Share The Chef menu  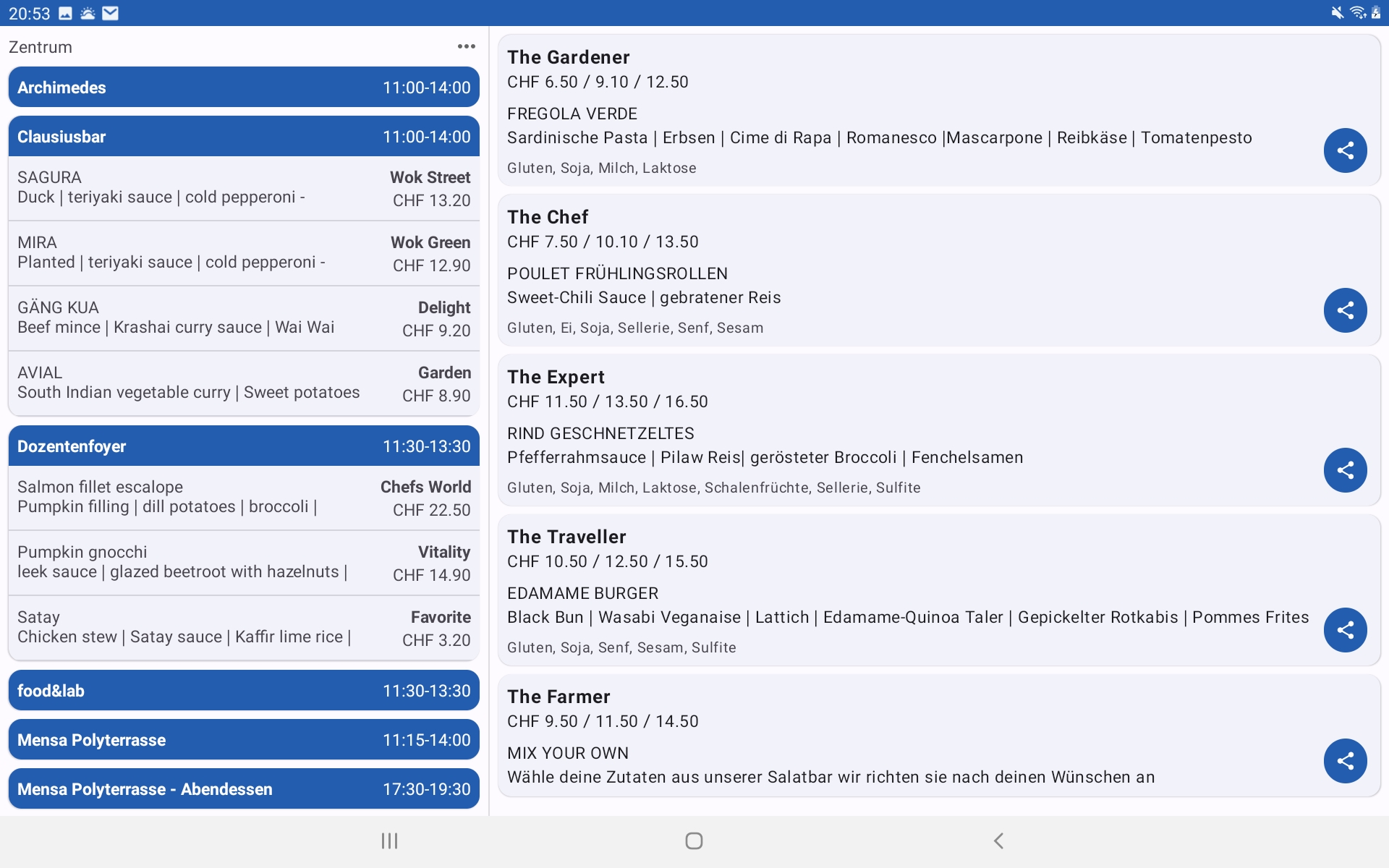pos(1345,310)
